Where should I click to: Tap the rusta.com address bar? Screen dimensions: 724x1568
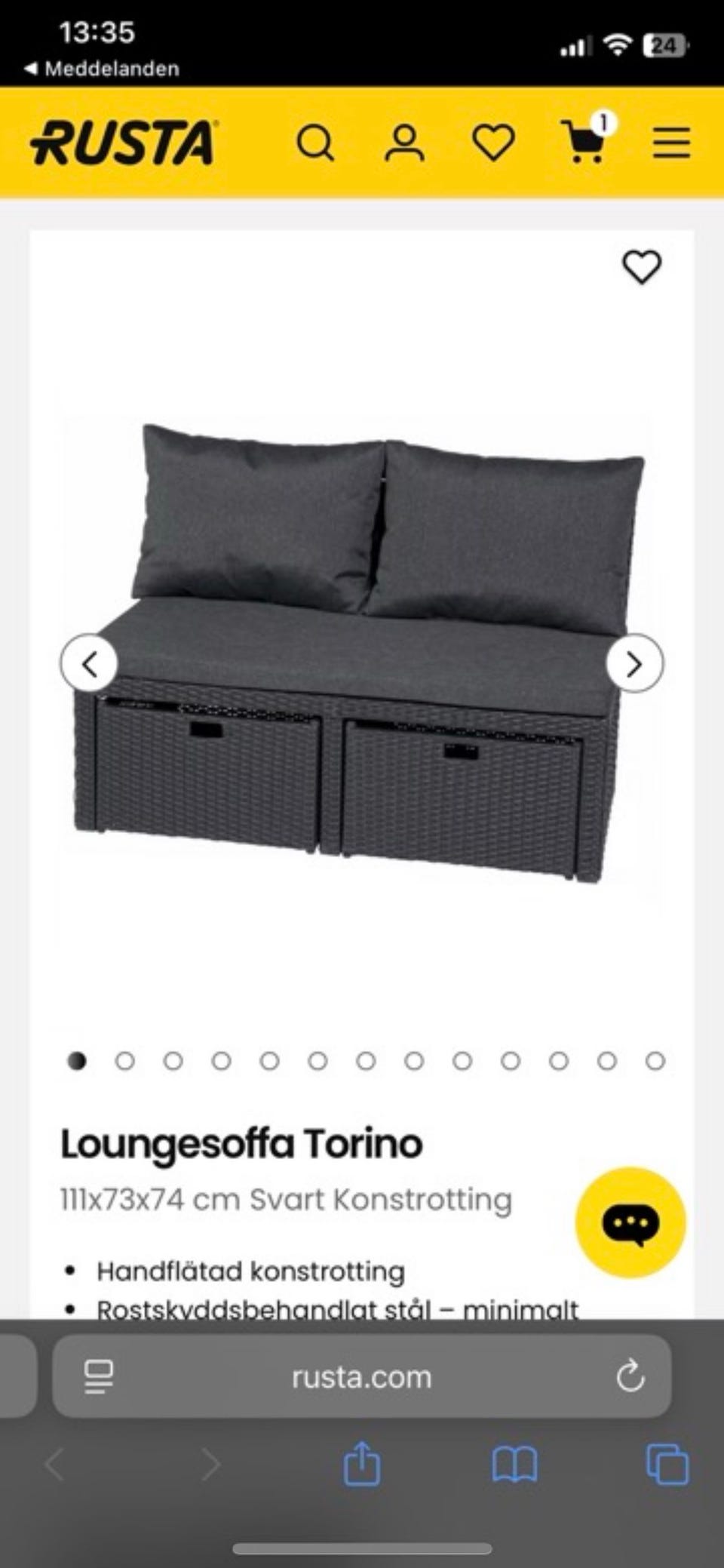point(362,1377)
